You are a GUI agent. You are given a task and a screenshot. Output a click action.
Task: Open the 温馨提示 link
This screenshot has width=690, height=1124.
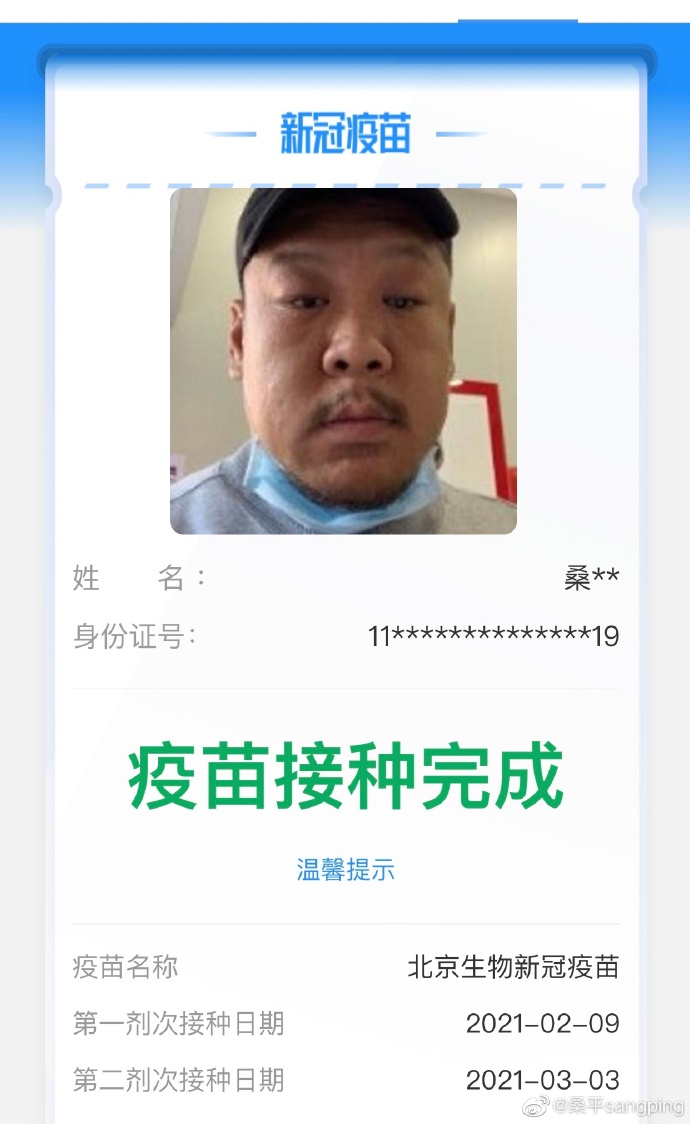click(345, 870)
